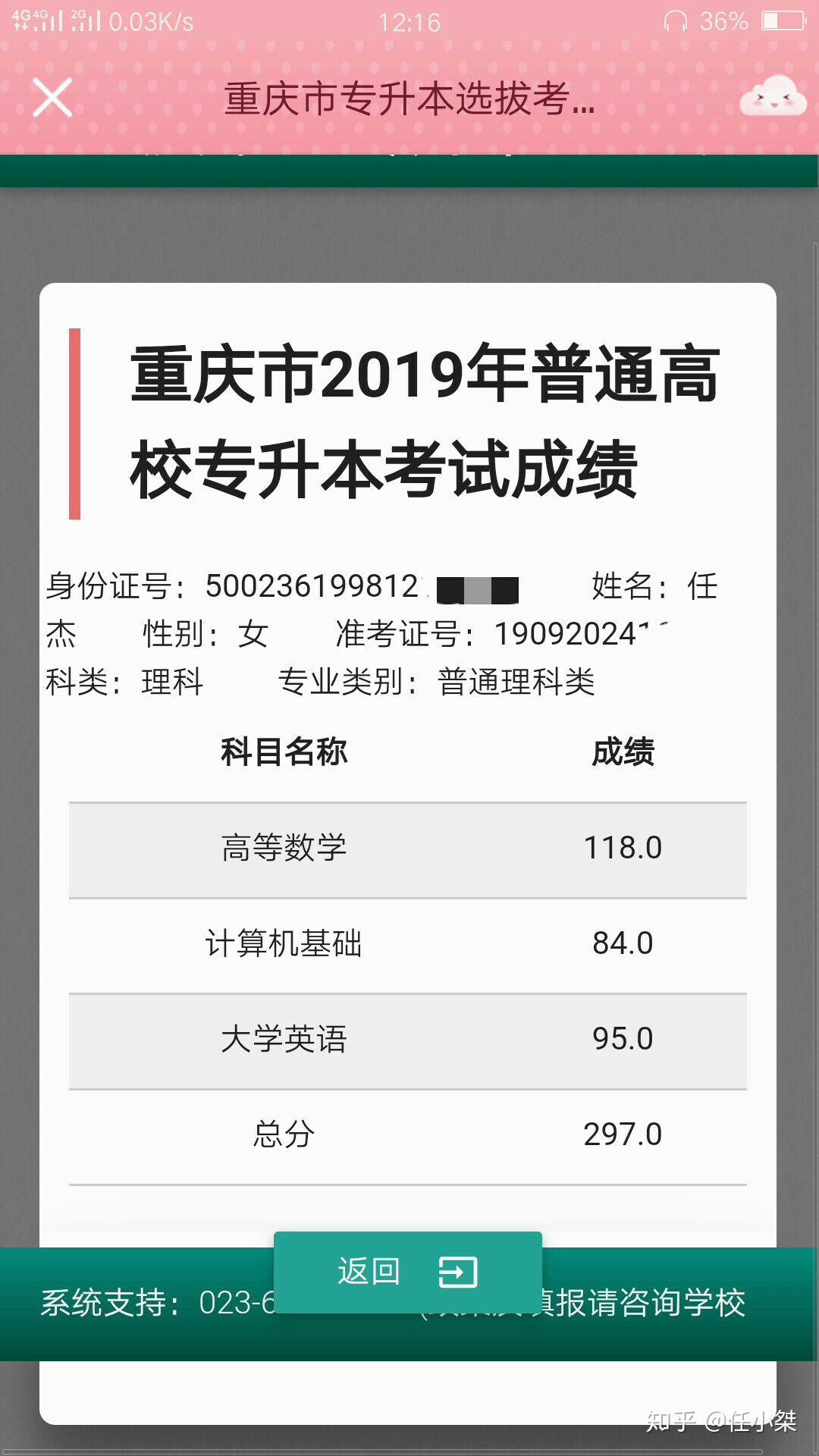This screenshot has width=819, height=1456.
Task: Close the exam results web page
Action: point(52,98)
